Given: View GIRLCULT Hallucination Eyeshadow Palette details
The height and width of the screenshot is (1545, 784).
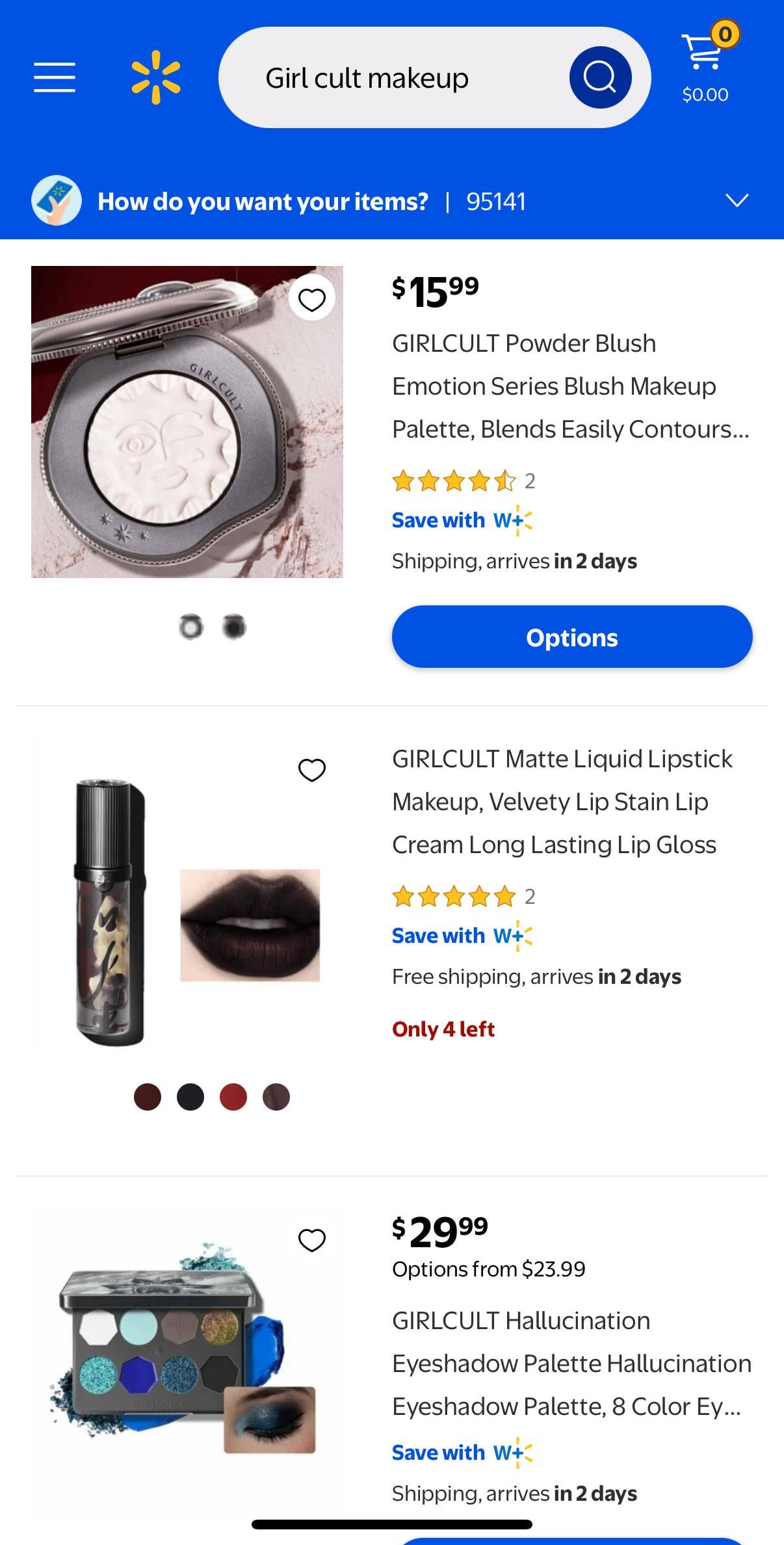Looking at the screenshot, I should pos(572,1364).
